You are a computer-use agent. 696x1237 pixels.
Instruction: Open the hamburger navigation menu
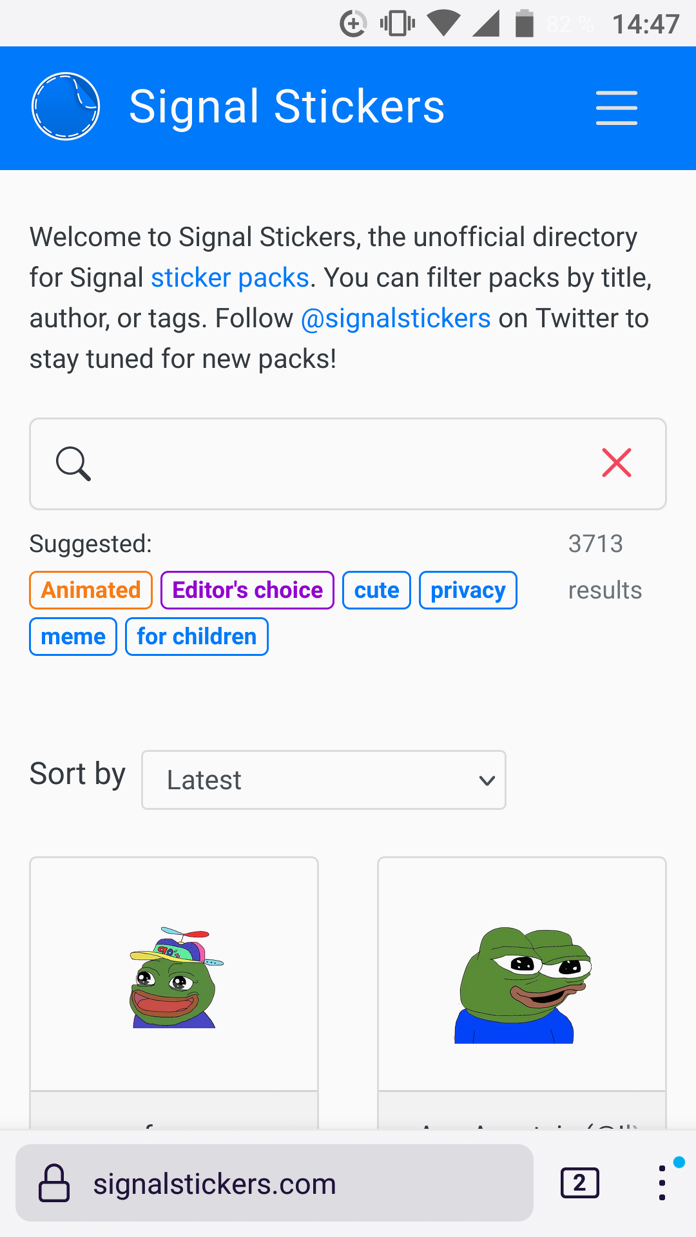616,108
